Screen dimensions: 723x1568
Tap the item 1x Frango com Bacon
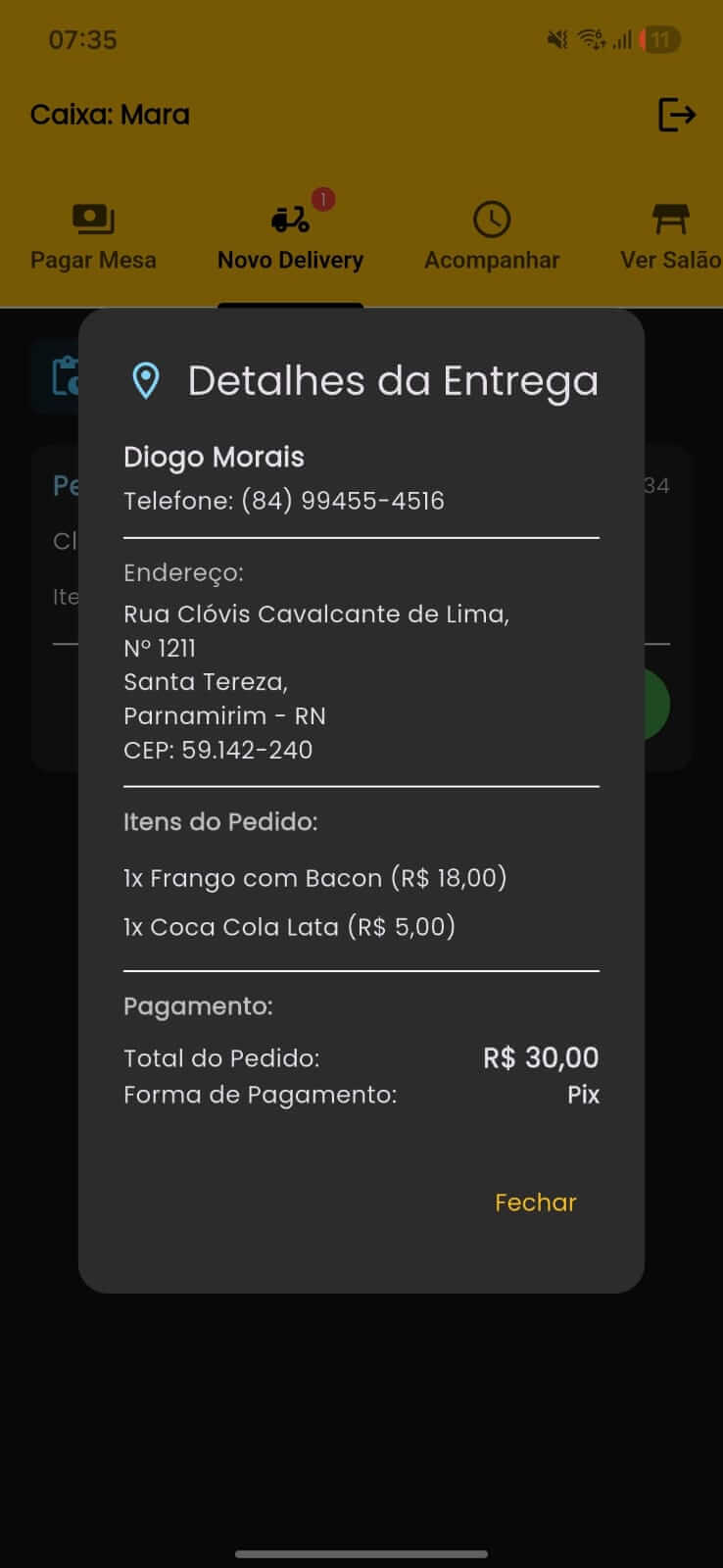click(x=315, y=878)
